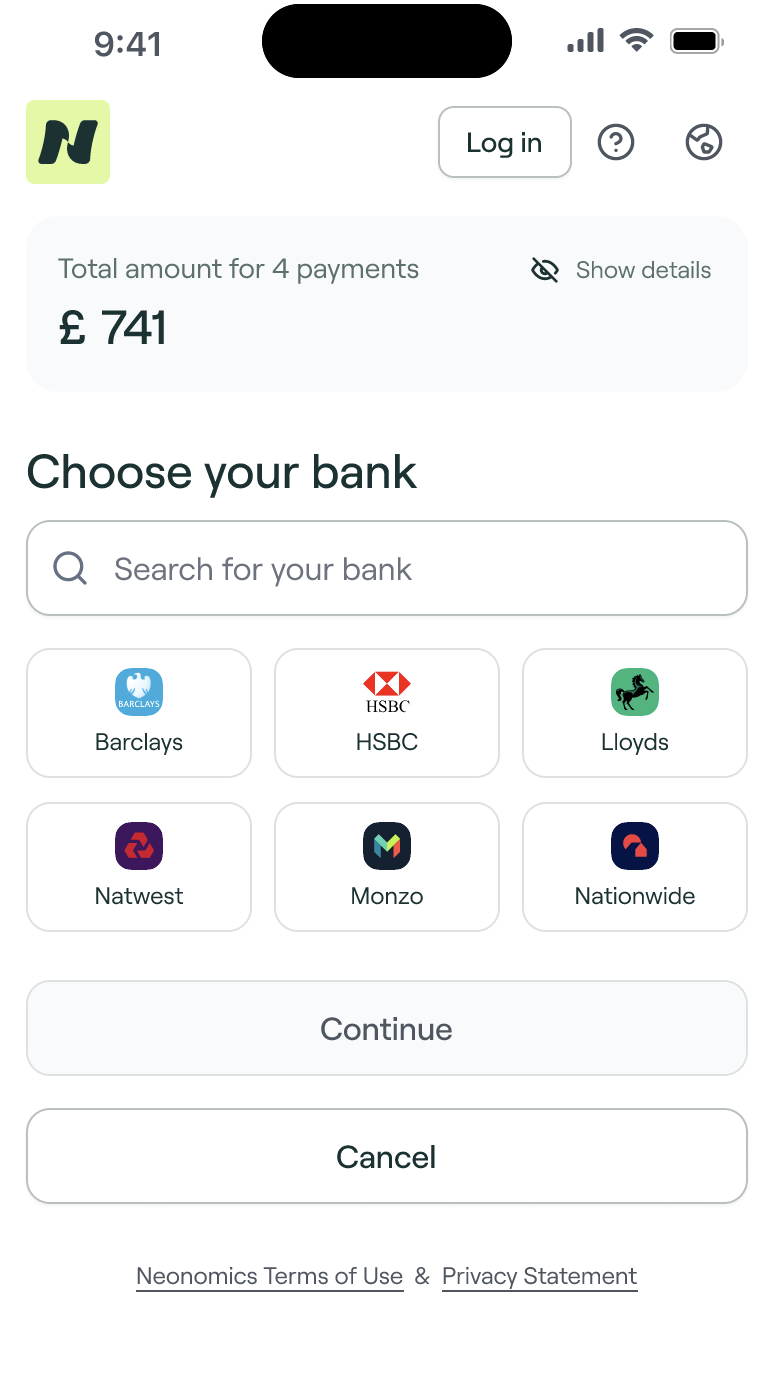Choose HSBC from the bank grid

pyautogui.click(x=387, y=713)
